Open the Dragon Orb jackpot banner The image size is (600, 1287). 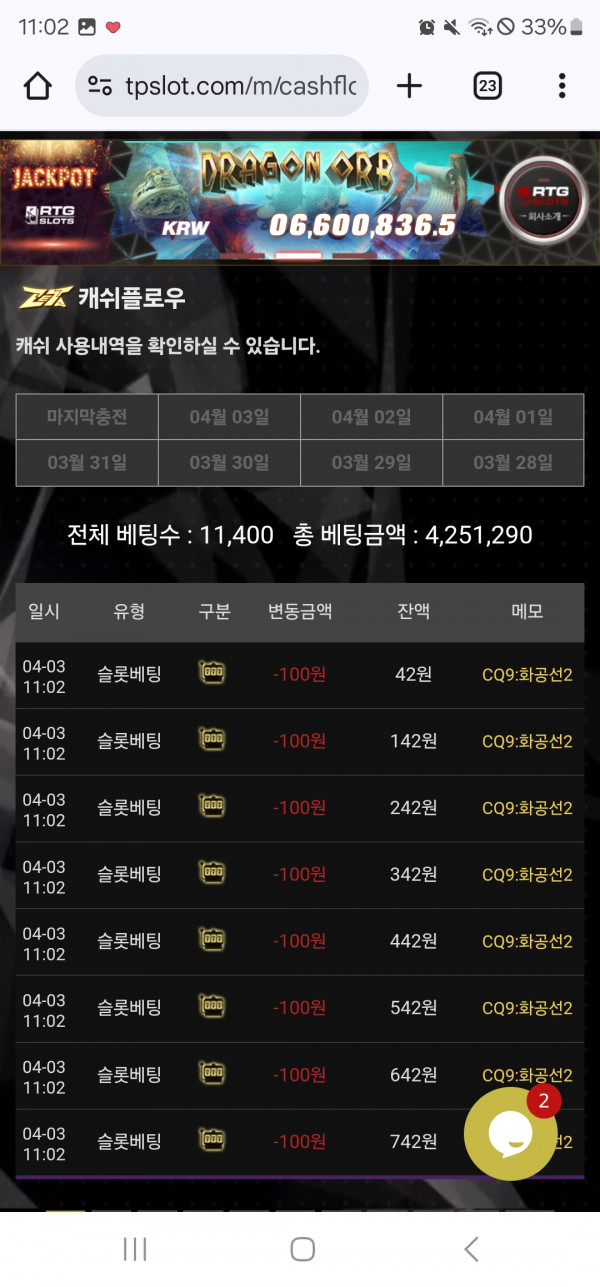coord(300,200)
